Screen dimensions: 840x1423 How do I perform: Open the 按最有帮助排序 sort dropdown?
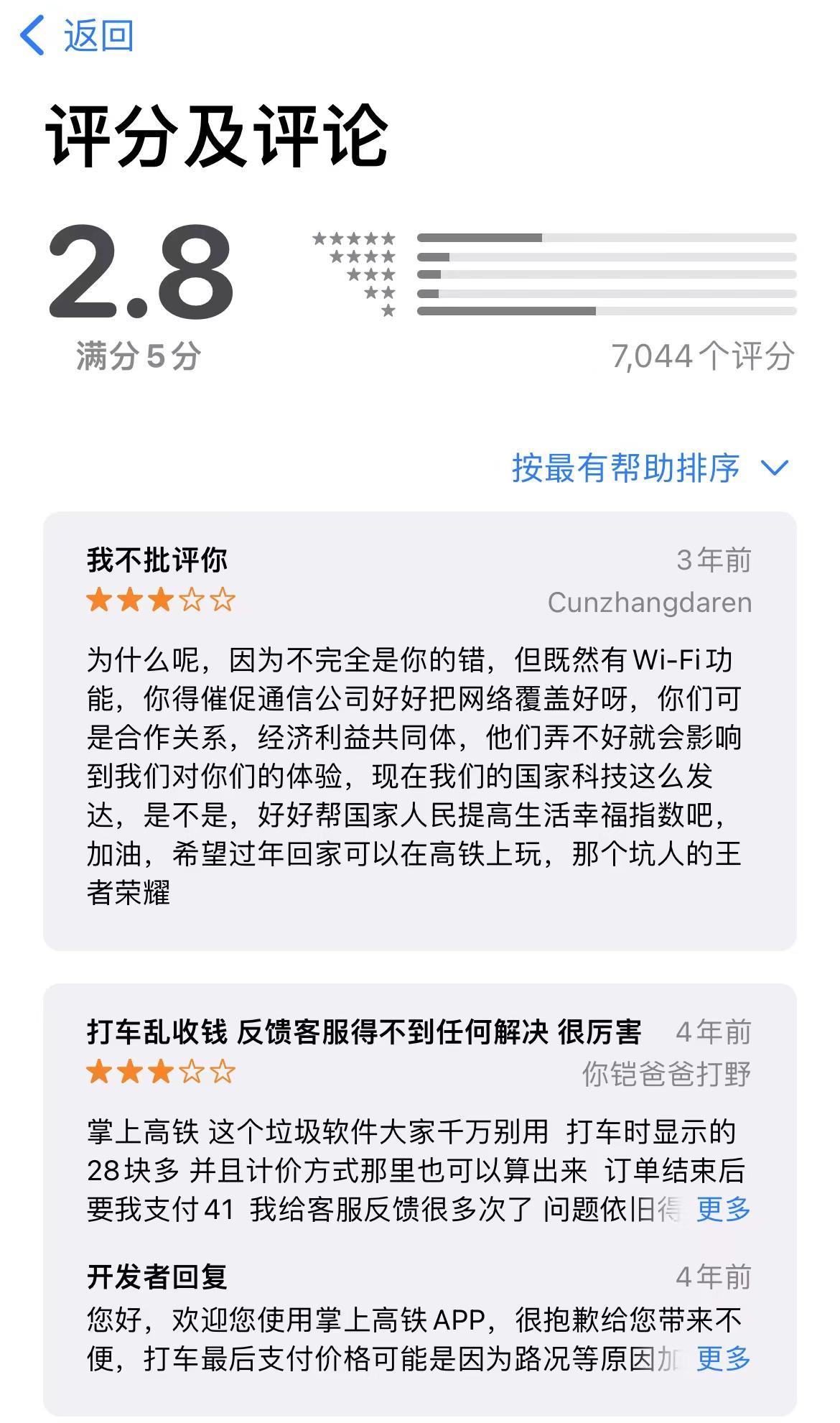pos(650,468)
